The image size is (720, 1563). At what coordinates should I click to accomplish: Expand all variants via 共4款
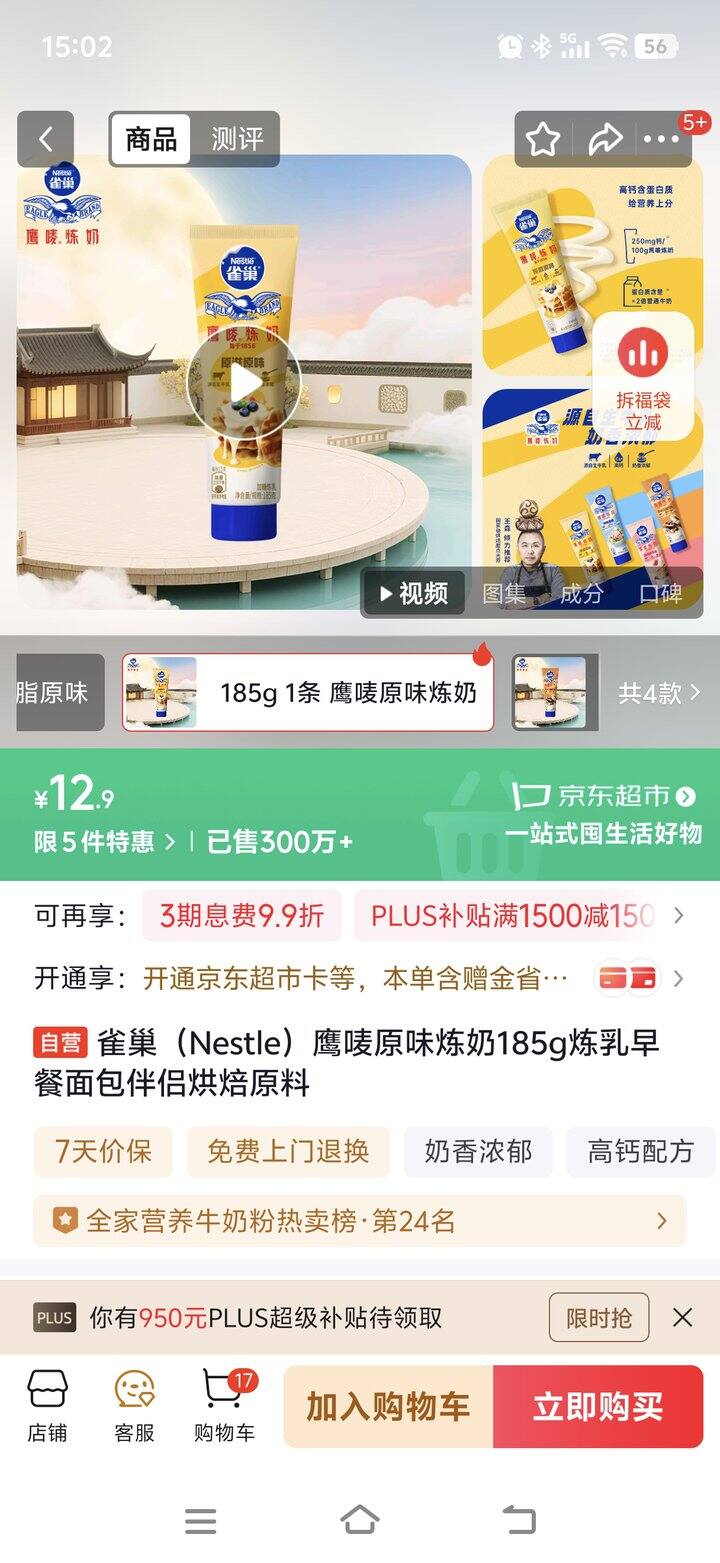659,692
